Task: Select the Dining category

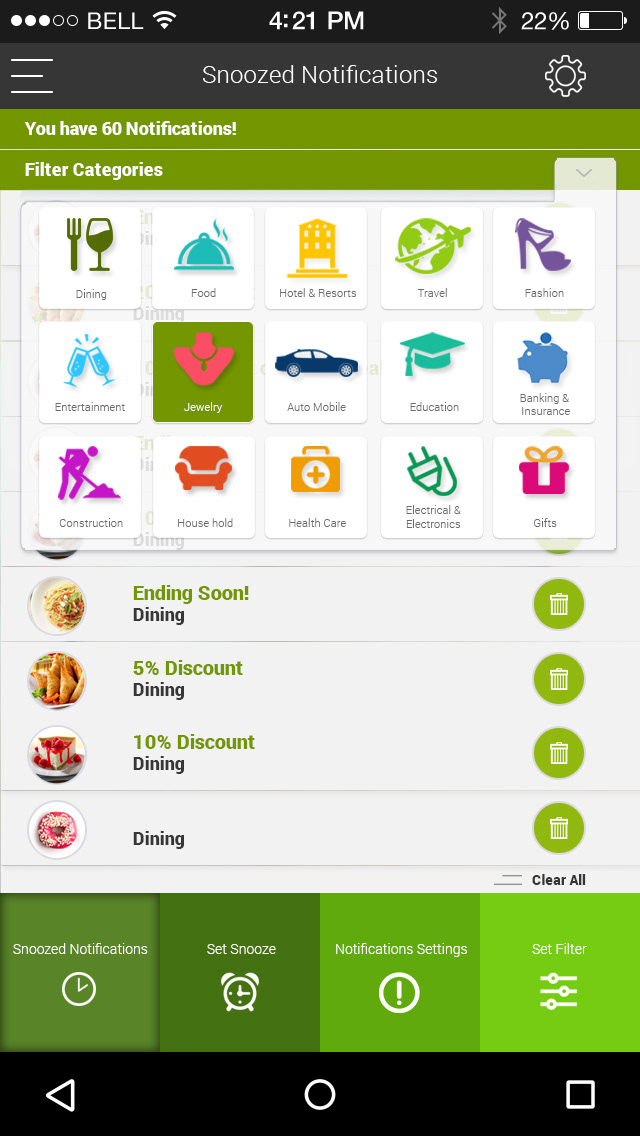Action: point(91,258)
